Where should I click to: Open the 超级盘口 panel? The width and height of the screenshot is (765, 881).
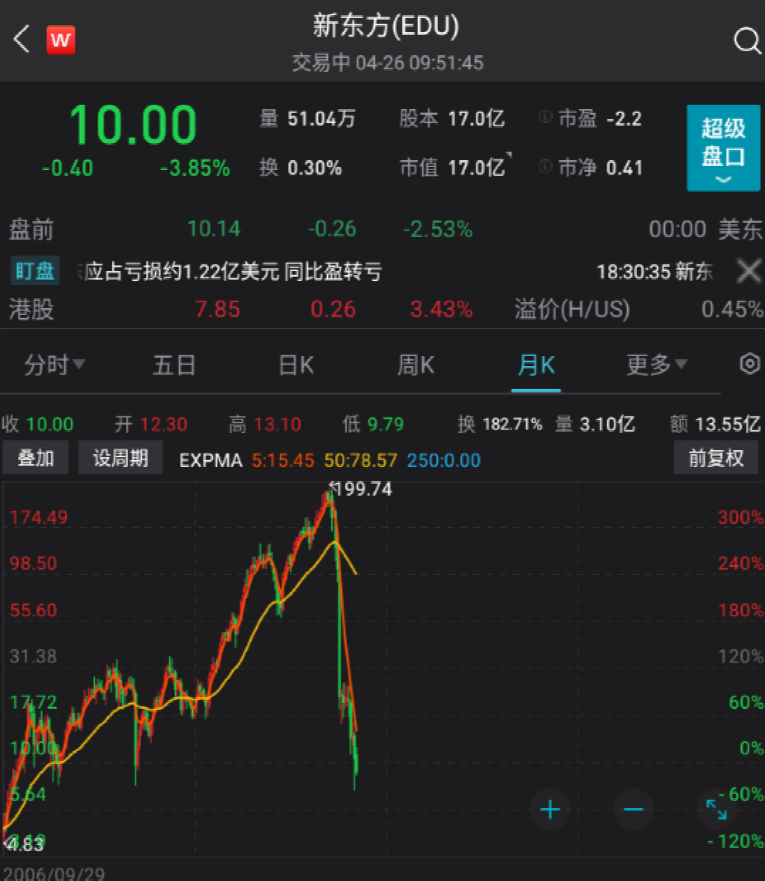(x=723, y=147)
